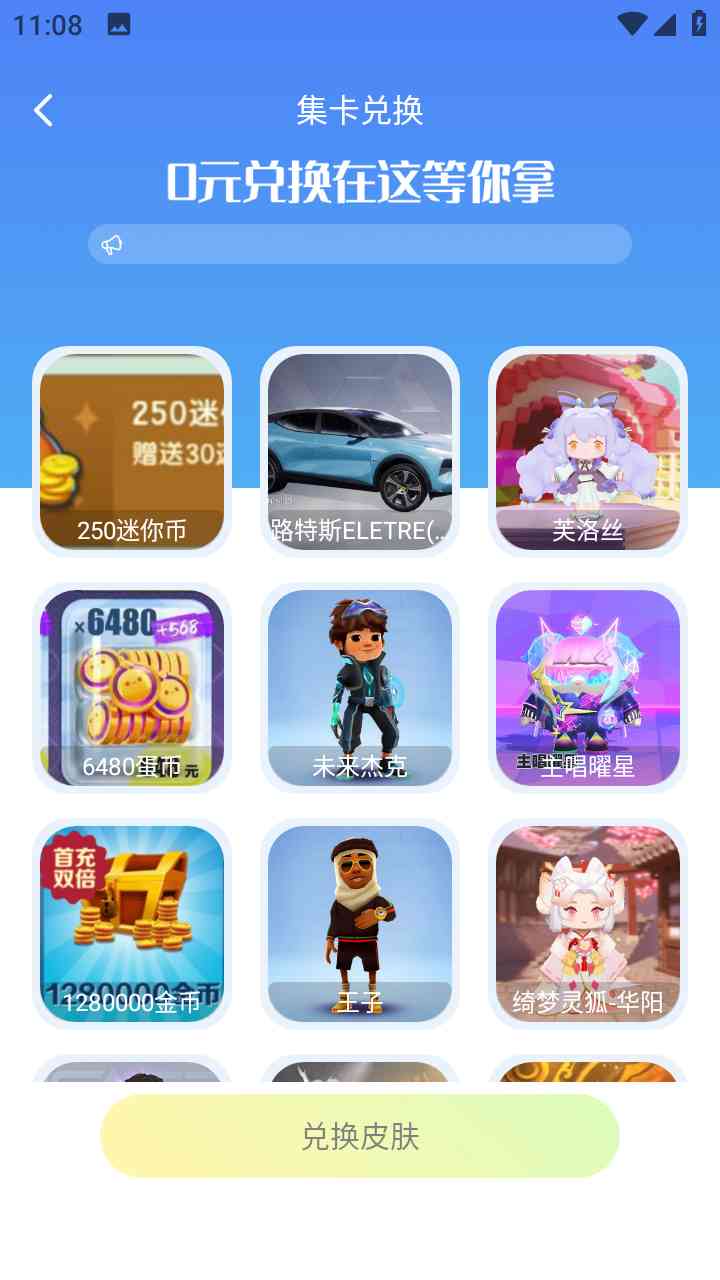Pick the 未来杰克 character card
The width and height of the screenshot is (720, 1280).
(x=360, y=687)
